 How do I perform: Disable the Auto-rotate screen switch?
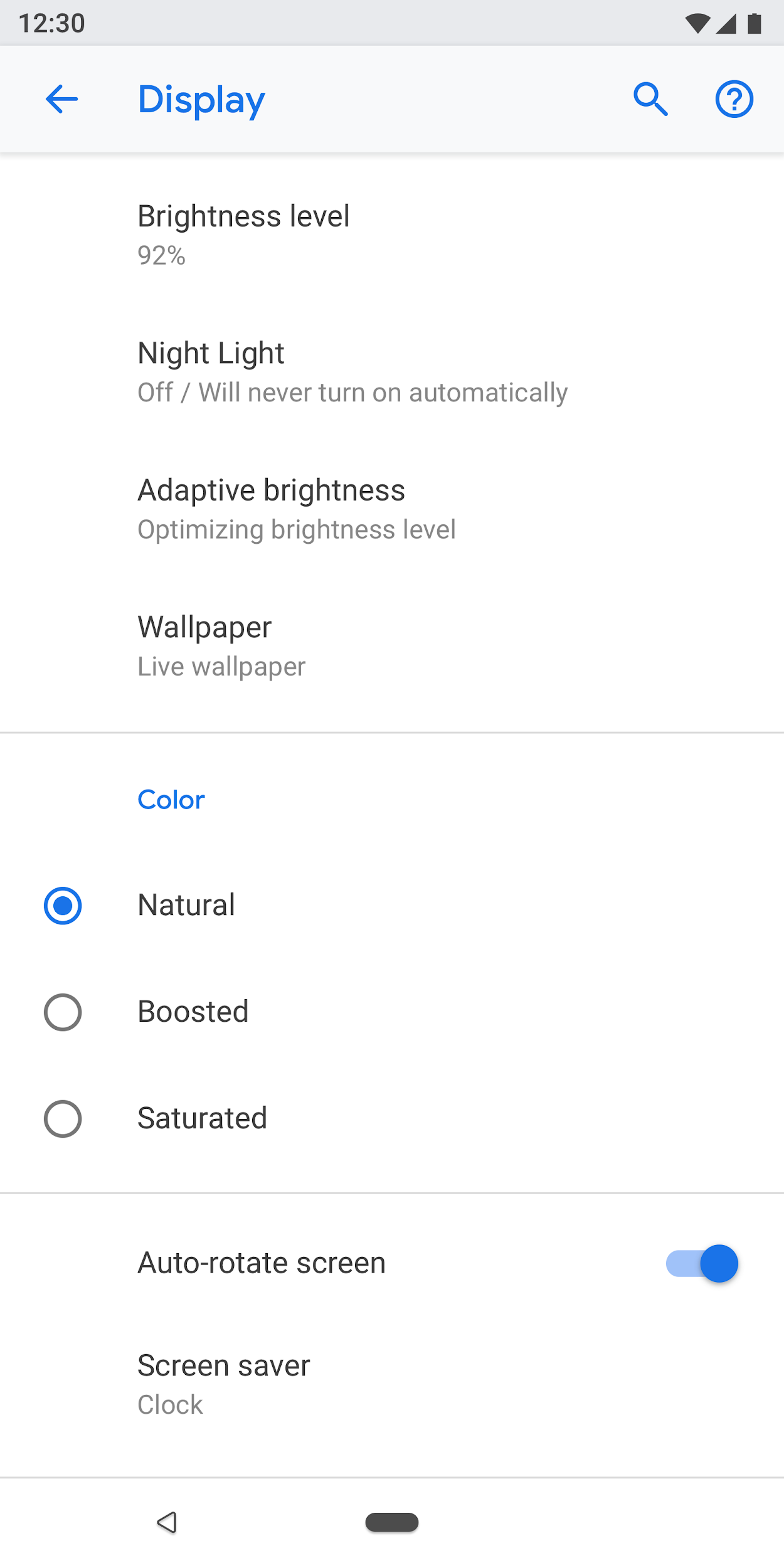pos(701,1263)
